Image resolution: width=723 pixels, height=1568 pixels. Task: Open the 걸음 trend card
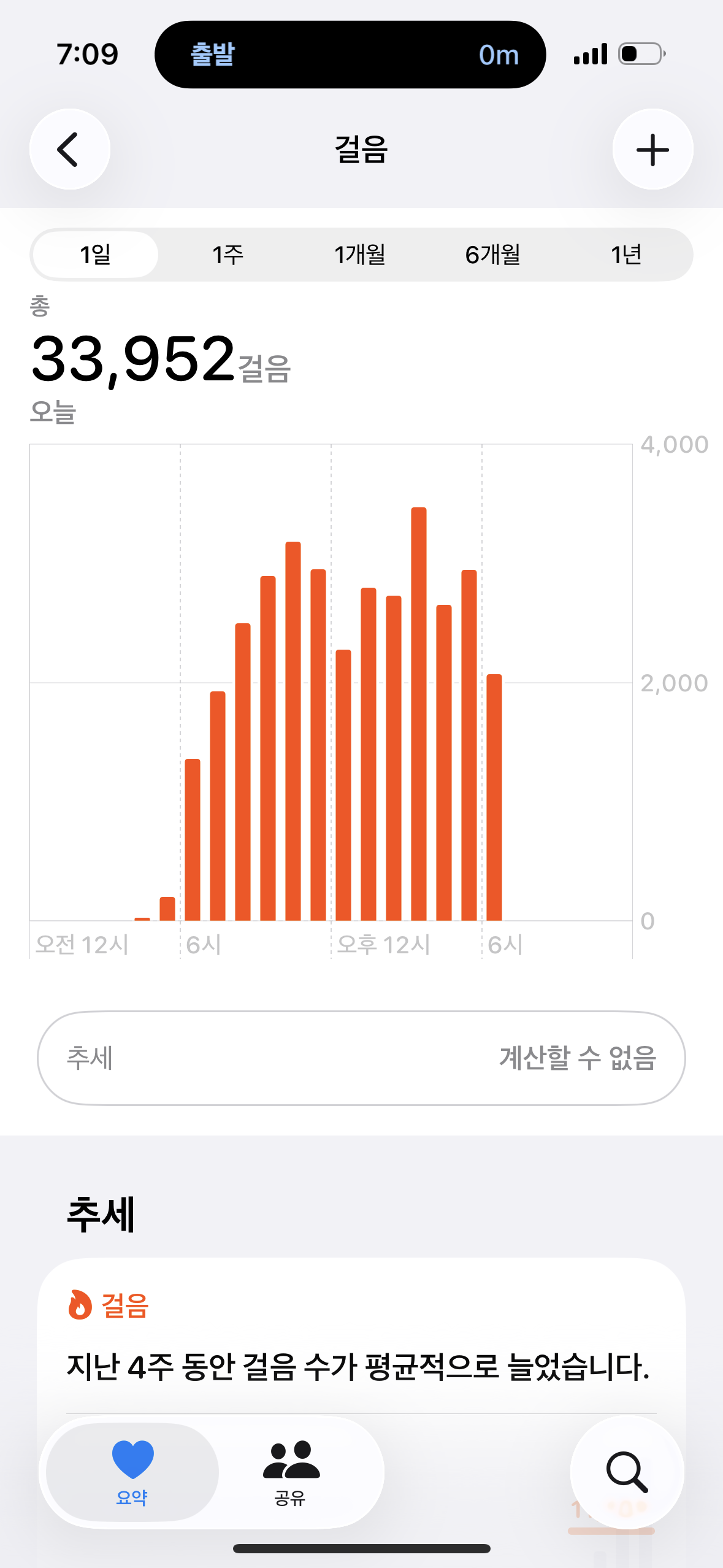point(361,1337)
